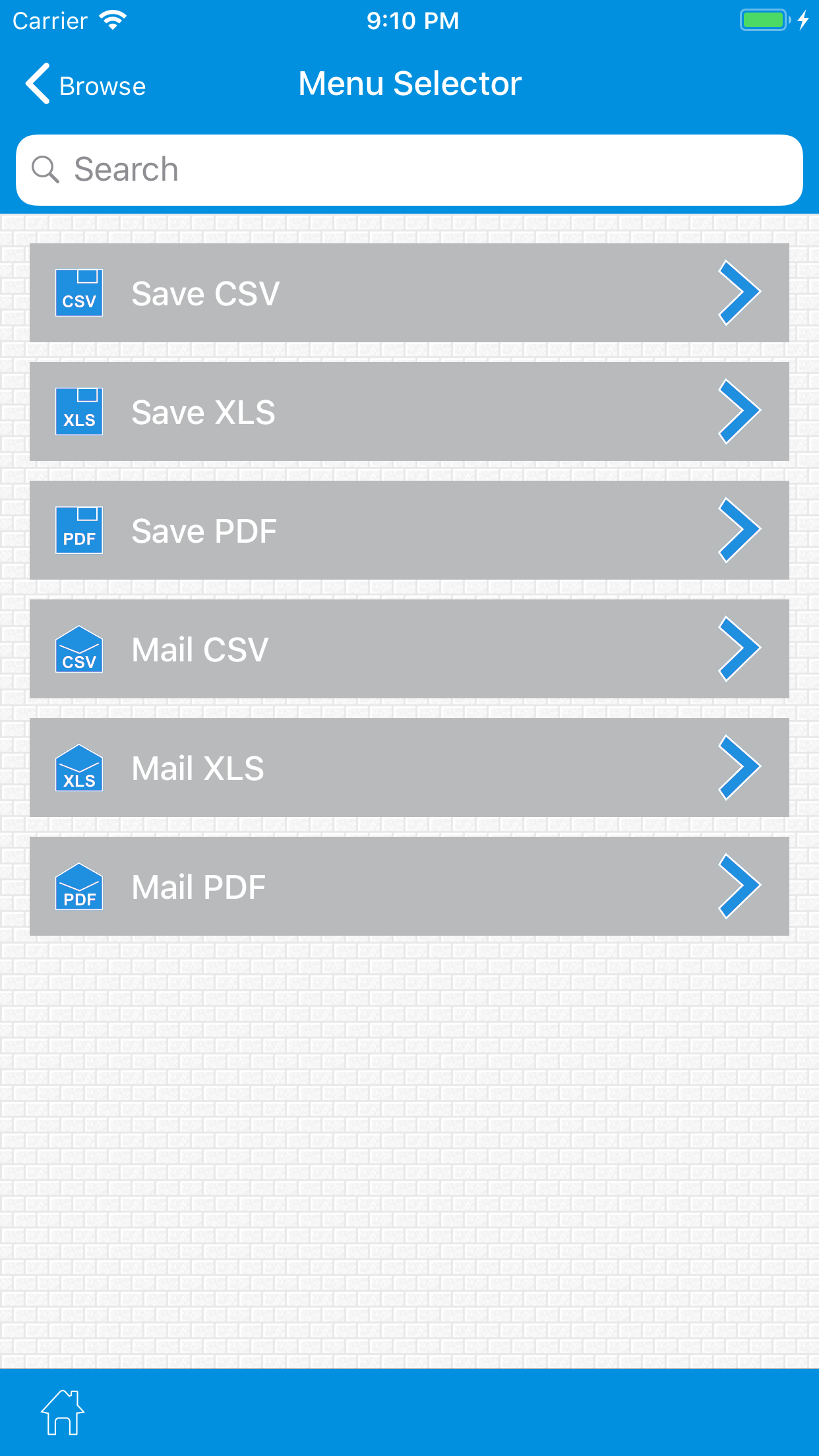819x1456 pixels.
Task: Open the Mail CSV menu entry
Action: pyautogui.click(x=409, y=649)
